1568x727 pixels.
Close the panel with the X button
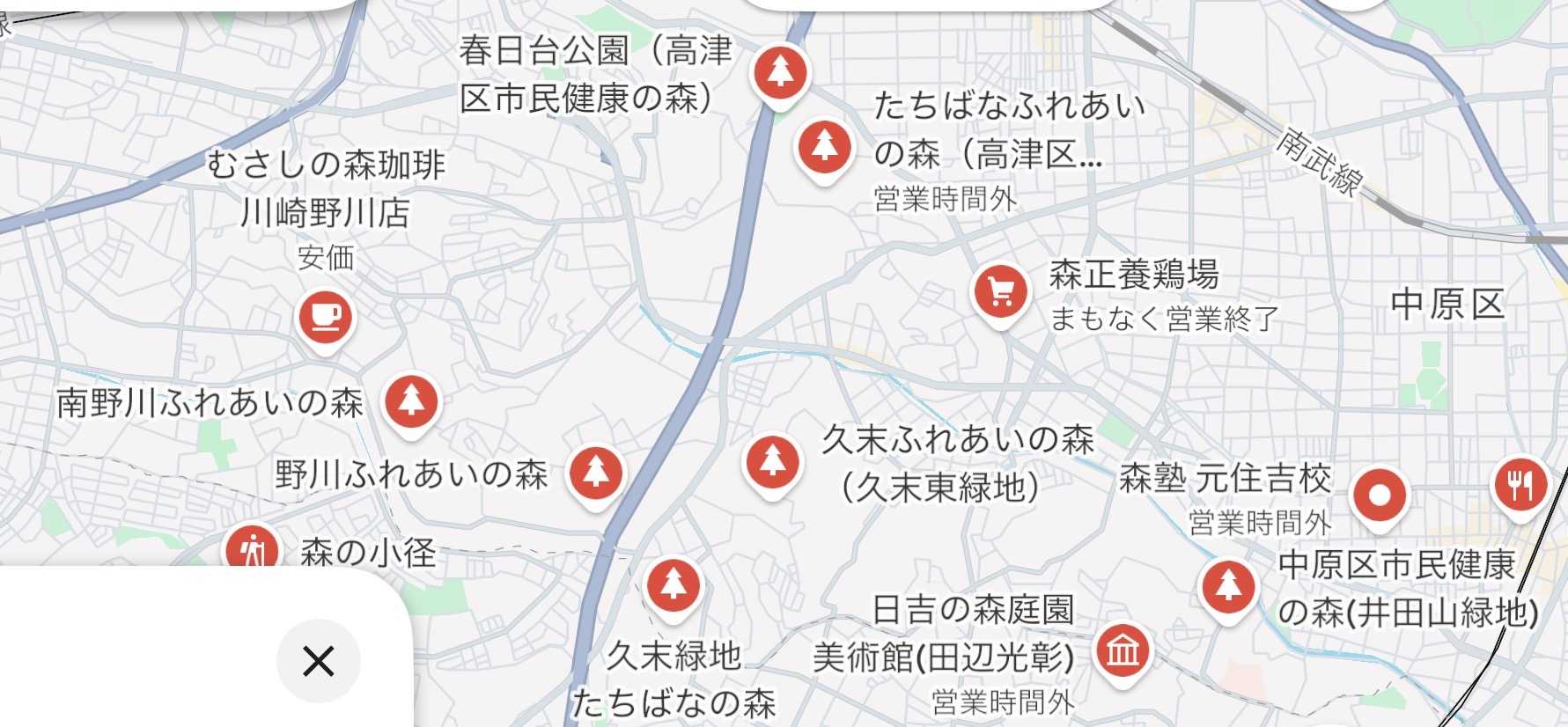pos(318,660)
